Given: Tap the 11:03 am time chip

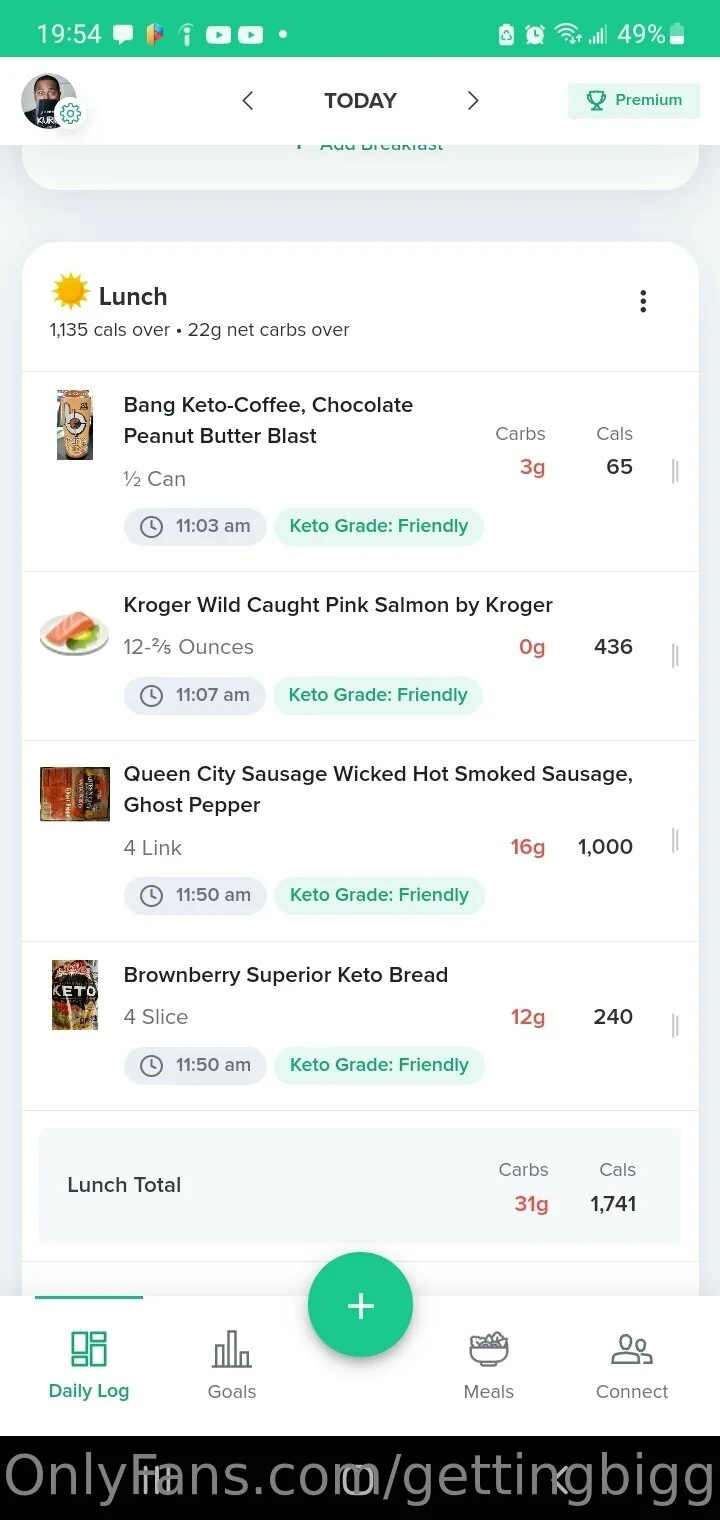Looking at the screenshot, I should (196, 527).
